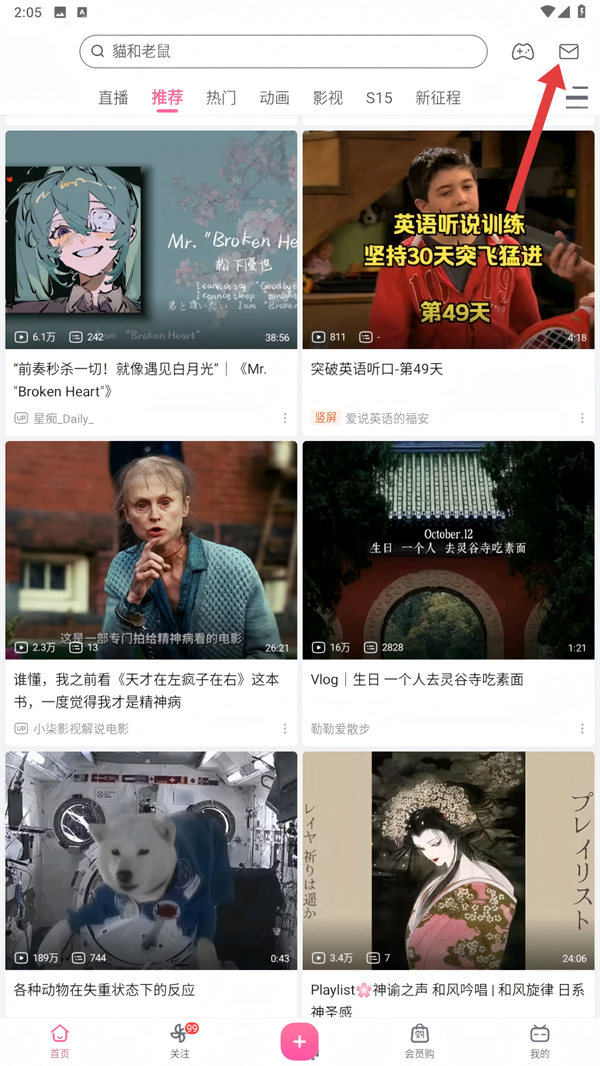Screen dimensions: 600x1066
Task: Switch to the 影视 tab
Action: [x=328, y=98]
